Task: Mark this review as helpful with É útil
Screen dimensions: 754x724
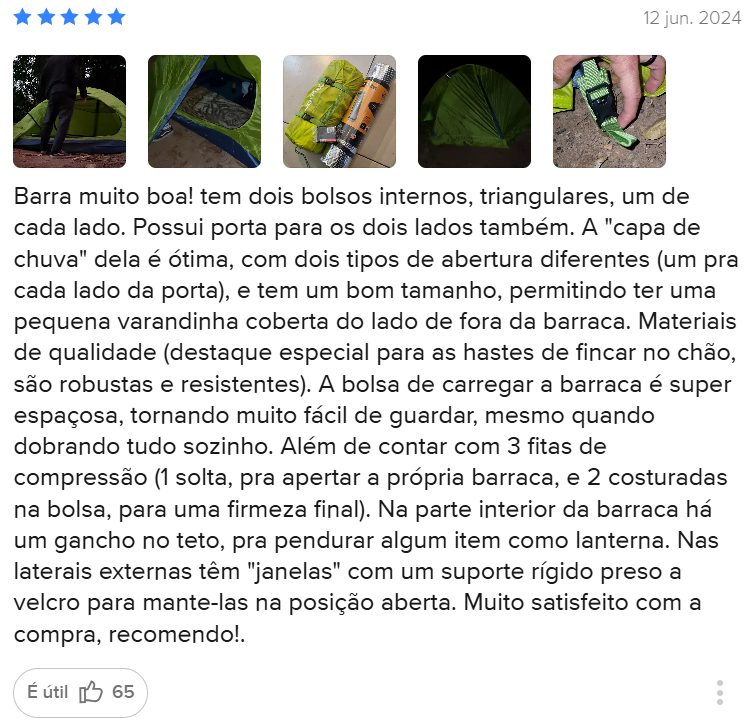Action: pos(80,692)
